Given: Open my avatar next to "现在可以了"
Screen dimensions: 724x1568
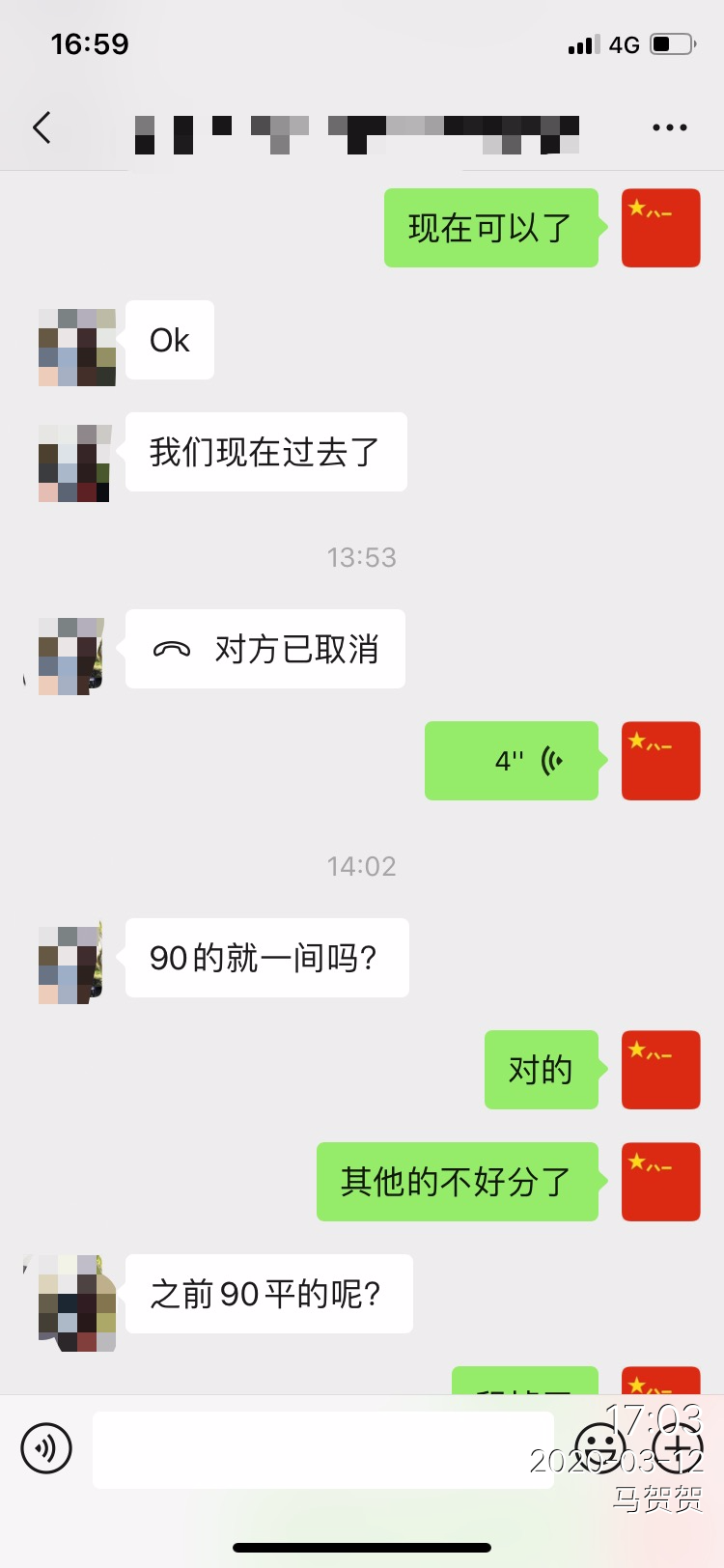Looking at the screenshot, I should (x=660, y=228).
